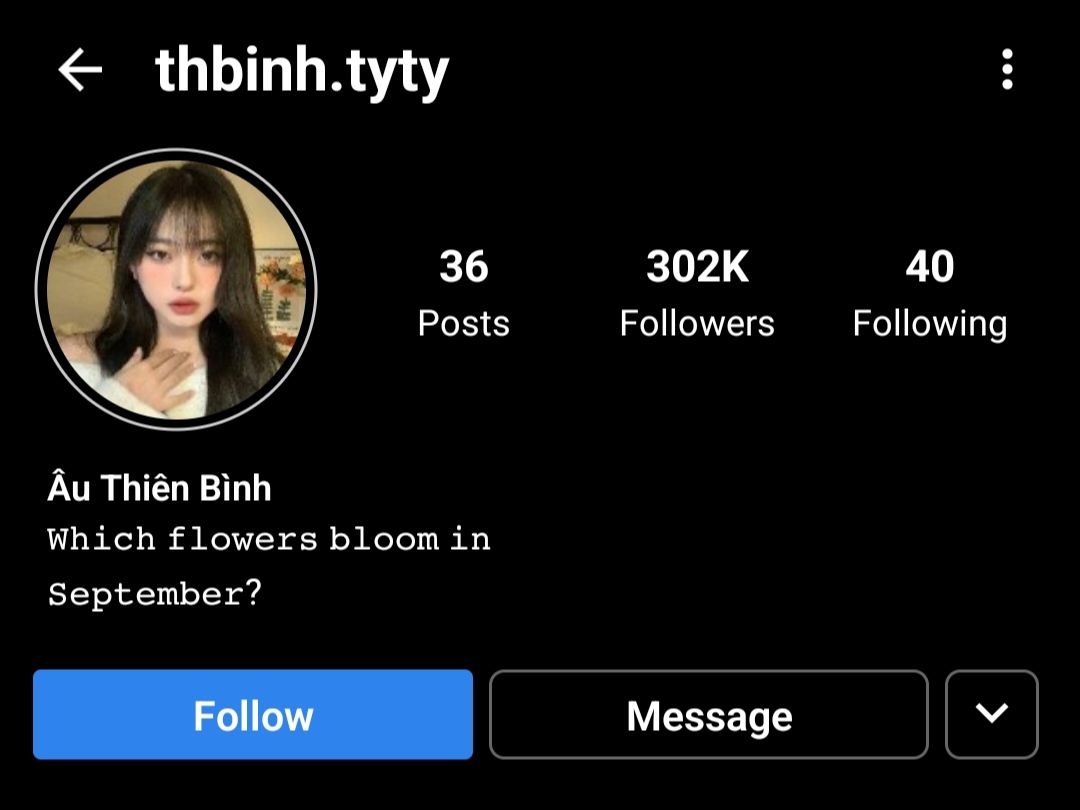View thbinh.tyty's profile picture

coord(176,290)
